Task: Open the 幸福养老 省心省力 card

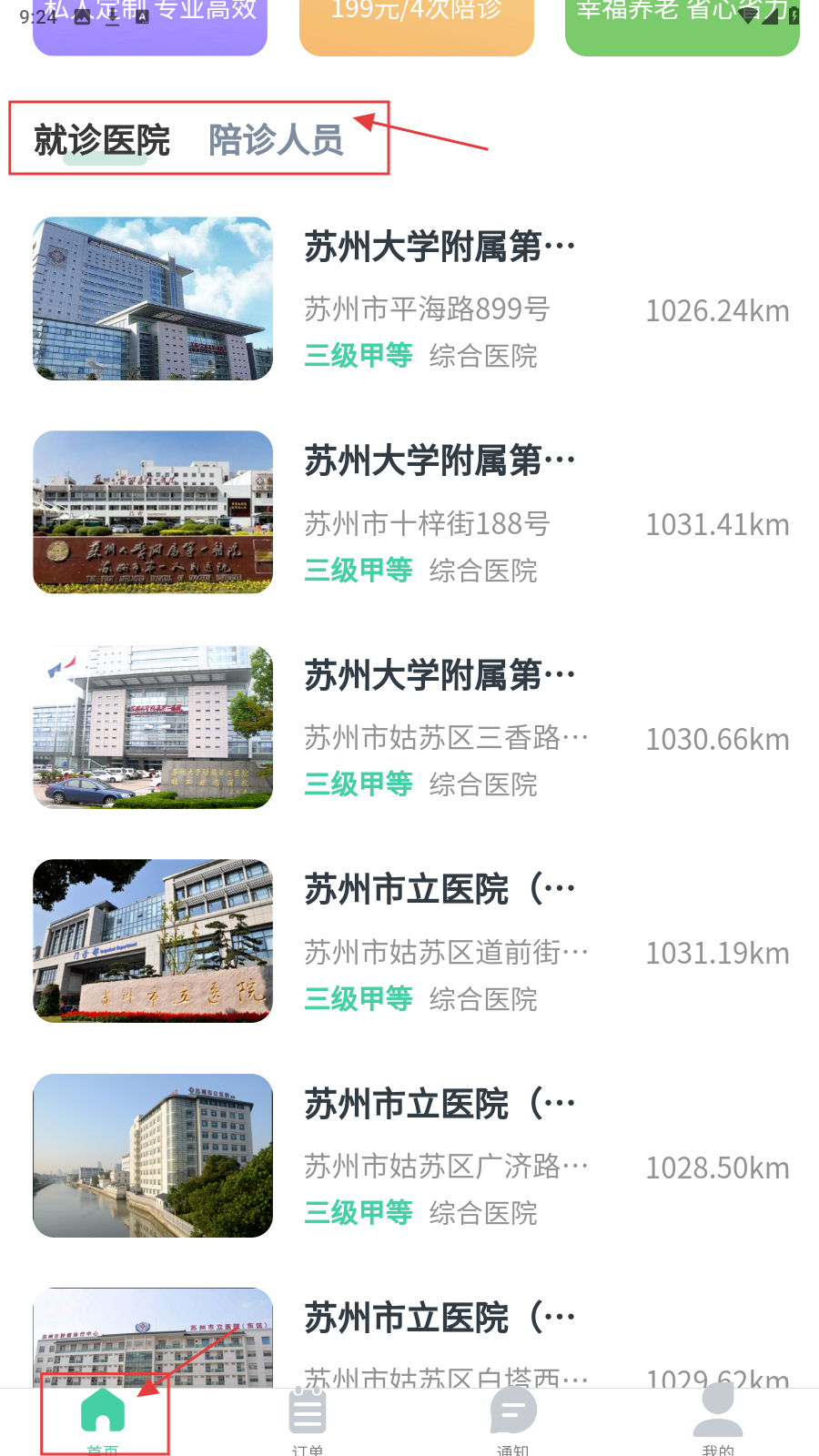Action: coord(682,25)
